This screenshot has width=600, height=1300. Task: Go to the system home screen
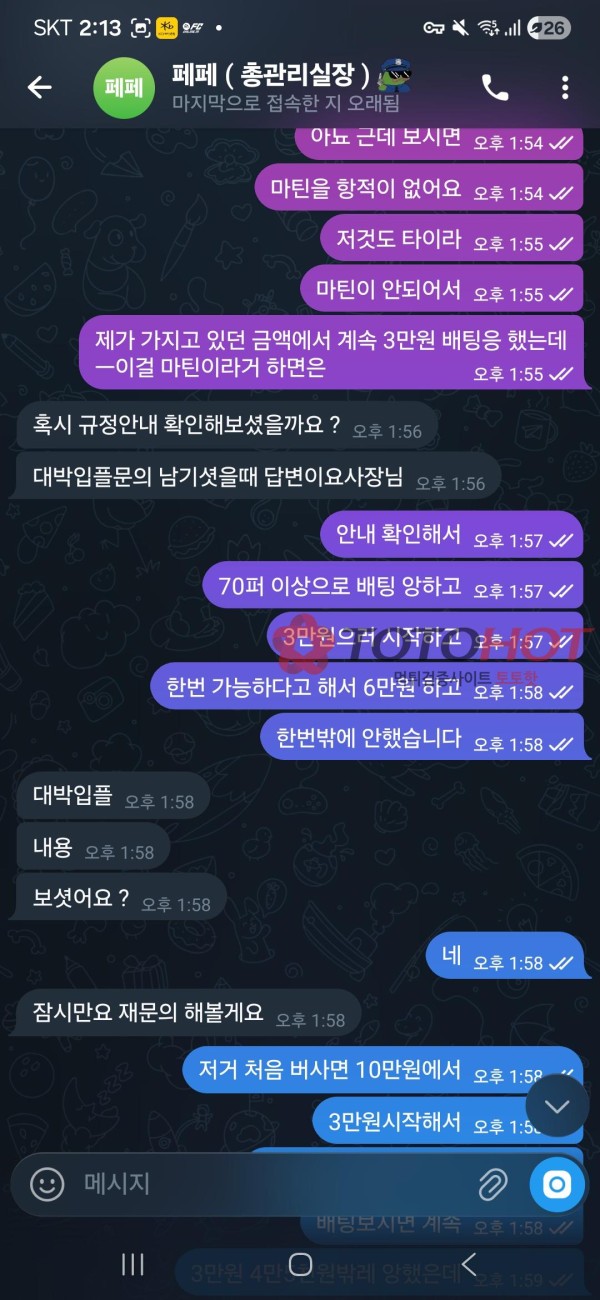(300, 1264)
